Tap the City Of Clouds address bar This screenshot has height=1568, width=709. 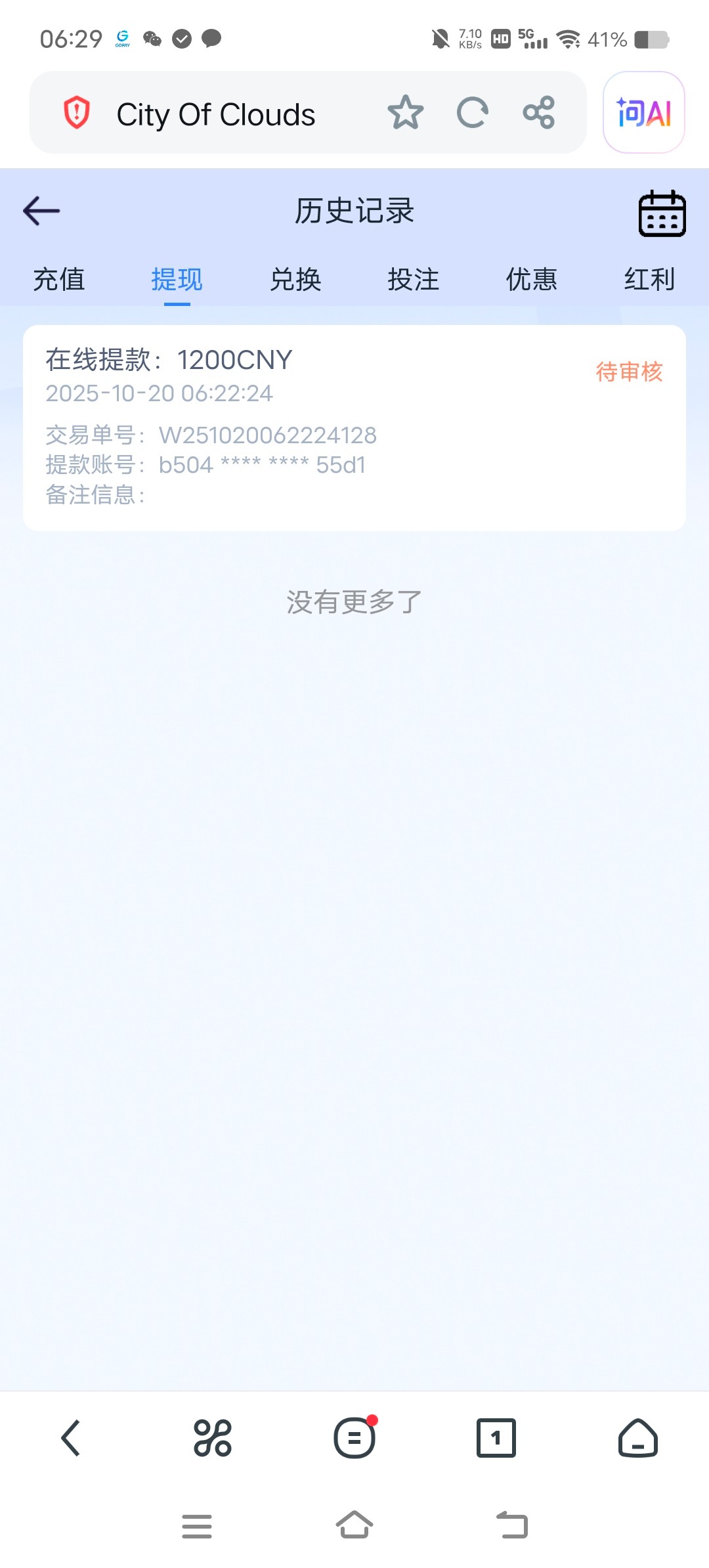217,113
